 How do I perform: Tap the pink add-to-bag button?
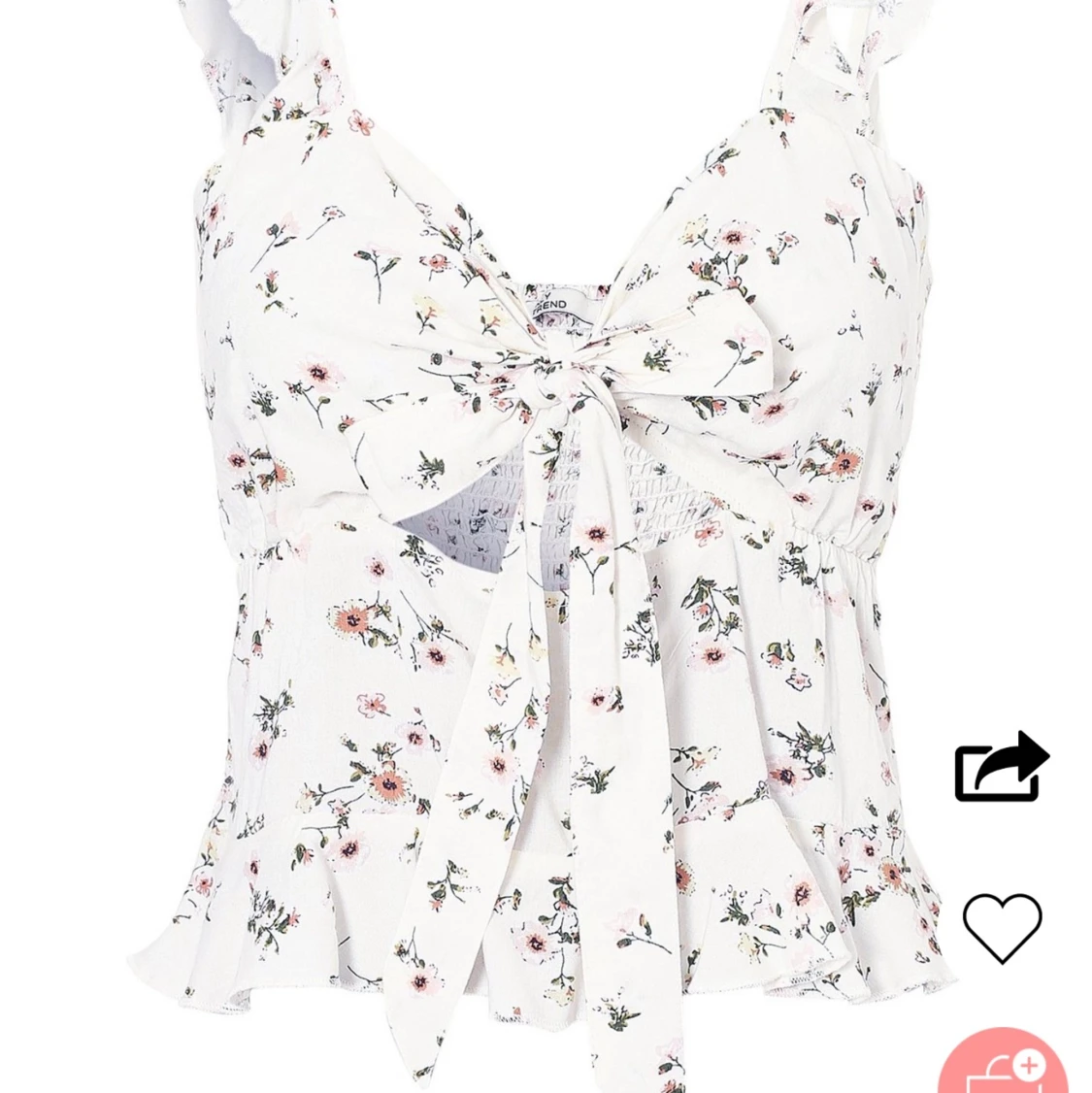click(1004, 1065)
